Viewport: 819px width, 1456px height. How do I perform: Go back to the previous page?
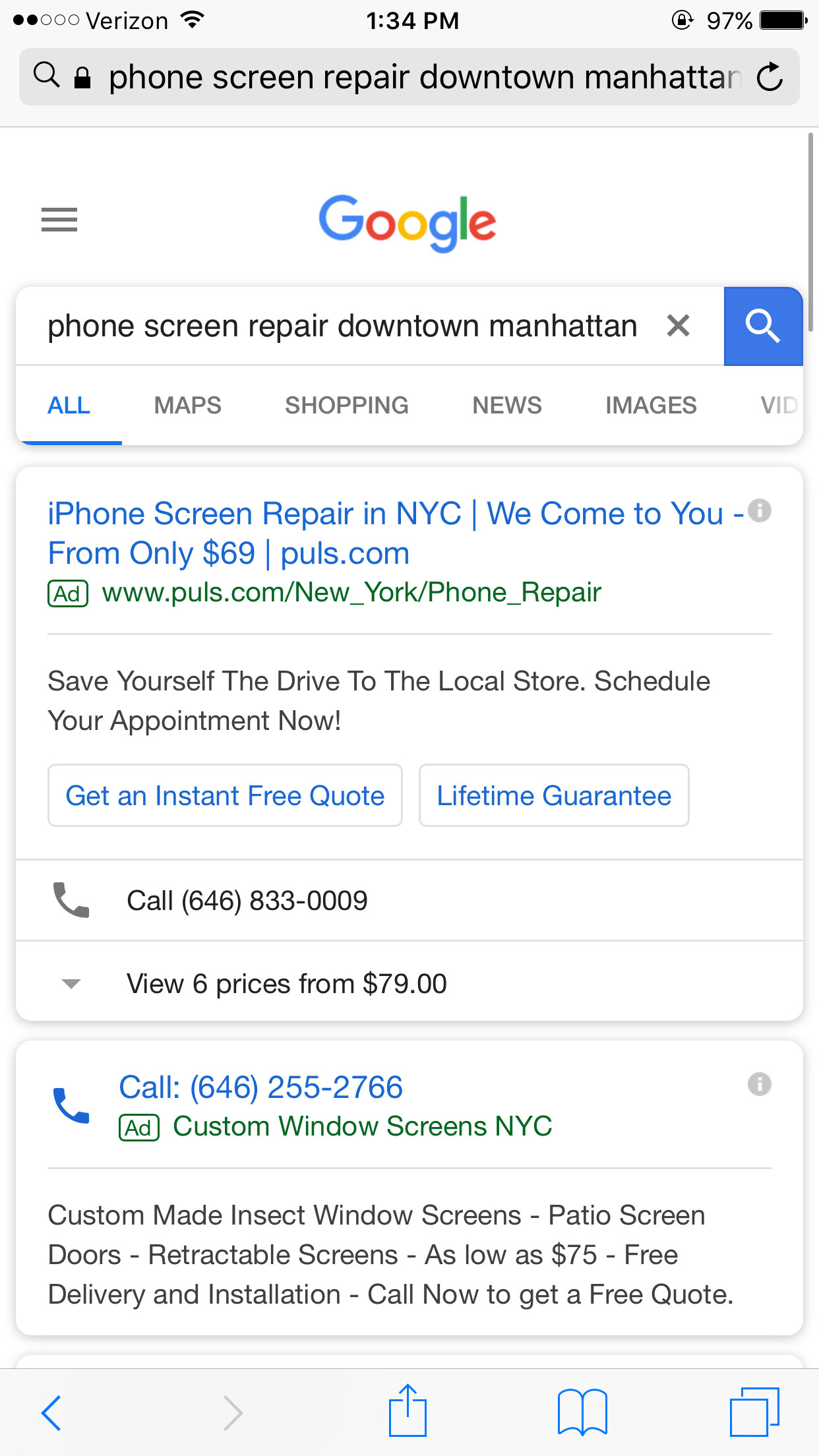[x=51, y=1412]
